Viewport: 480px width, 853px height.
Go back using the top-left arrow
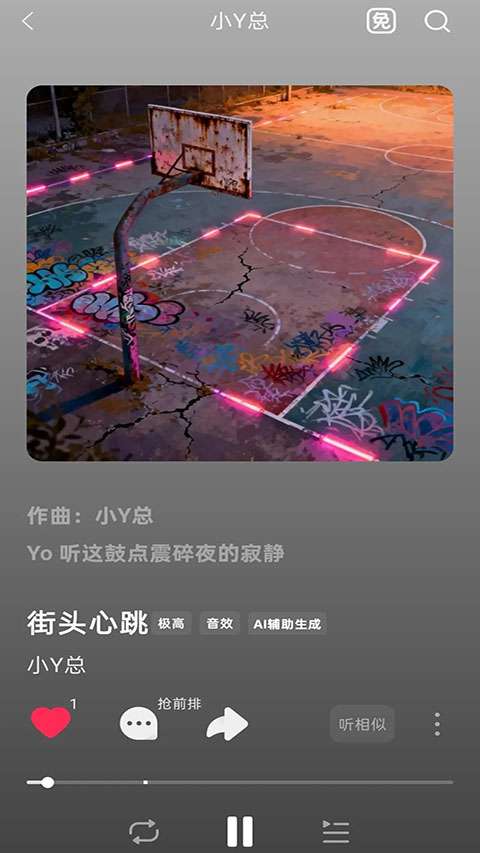pos(28,22)
